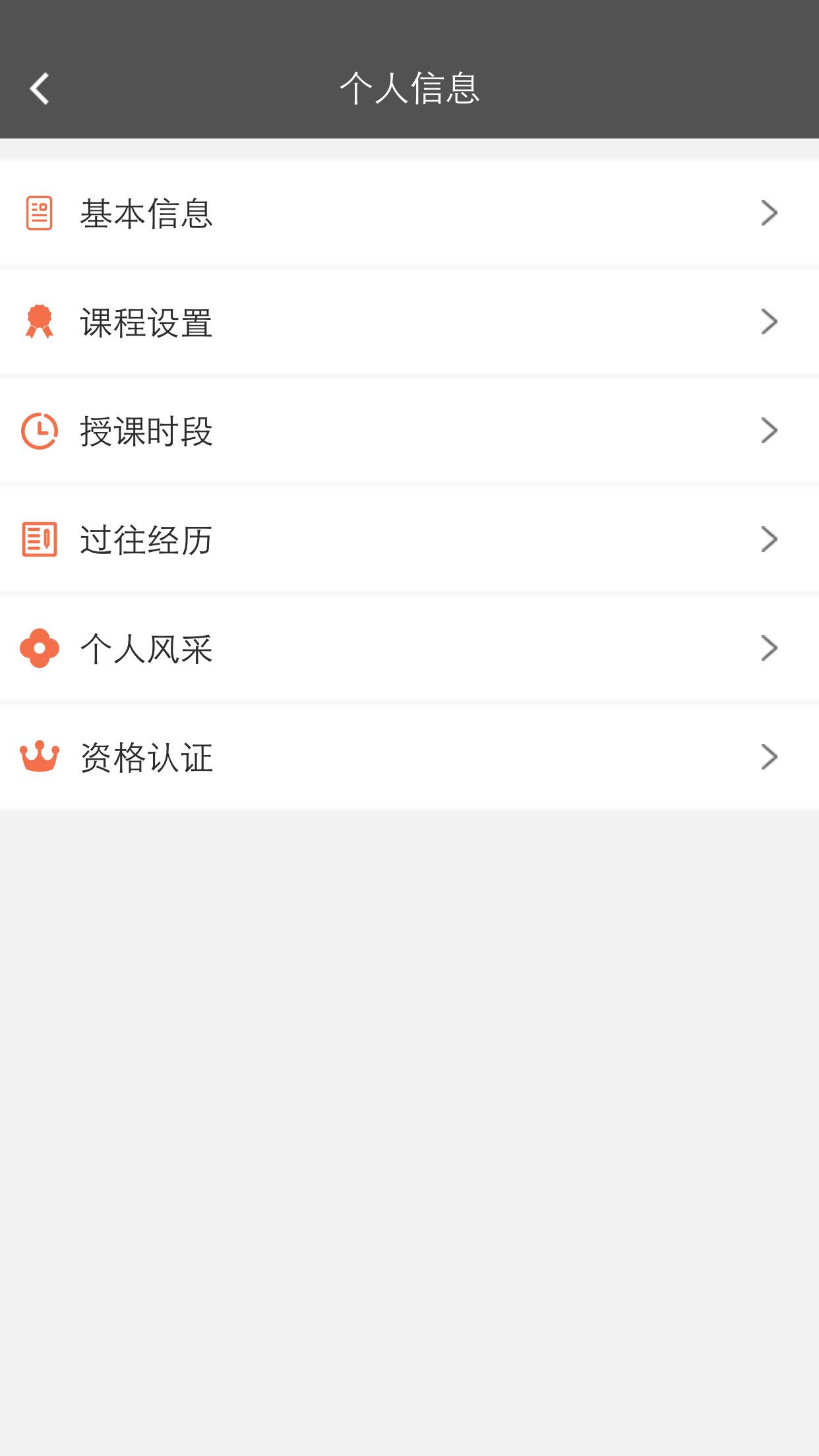Click the notes icon beside 过往经历

(x=39, y=541)
